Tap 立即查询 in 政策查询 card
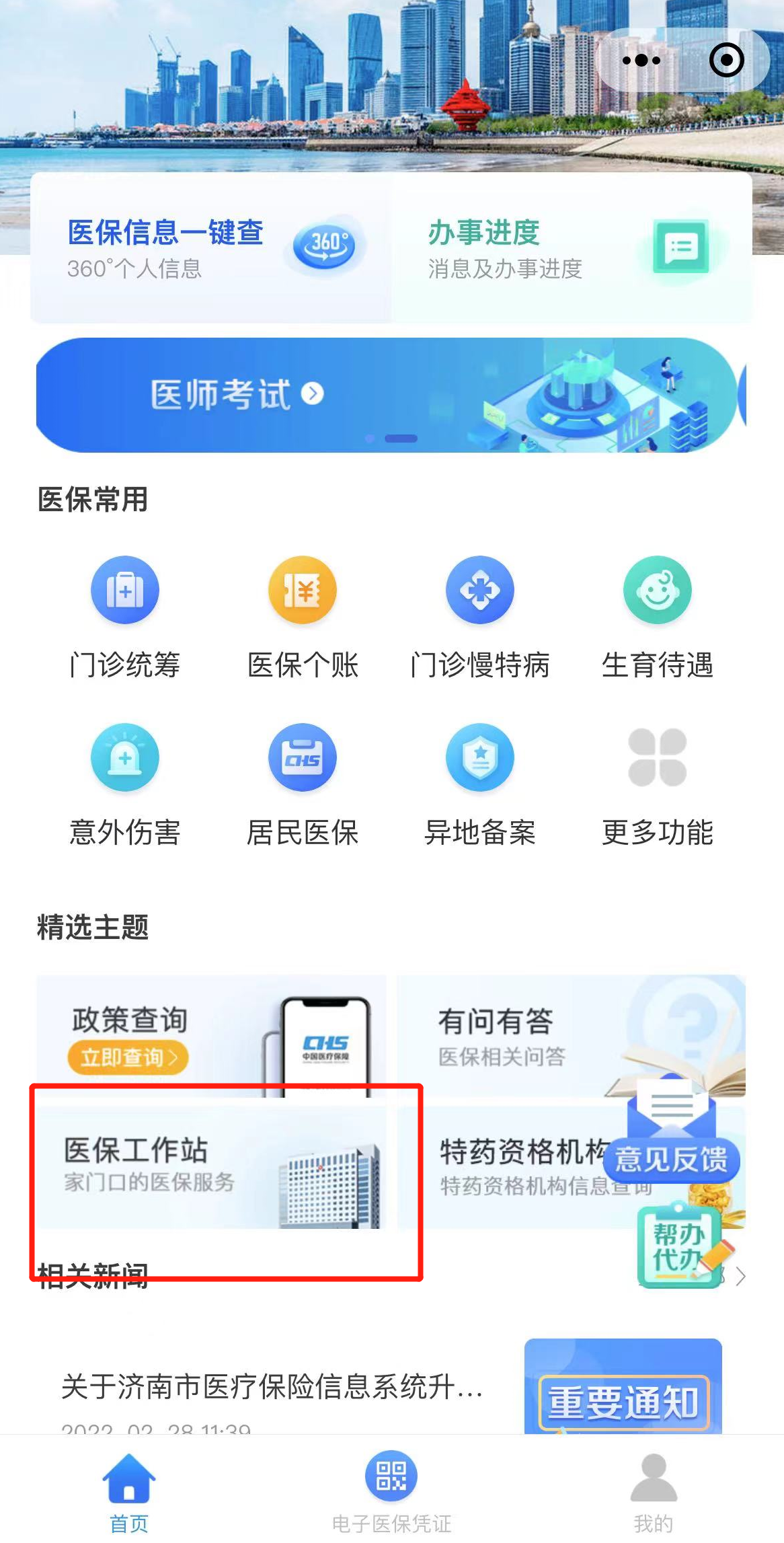 pos(127,1057)
